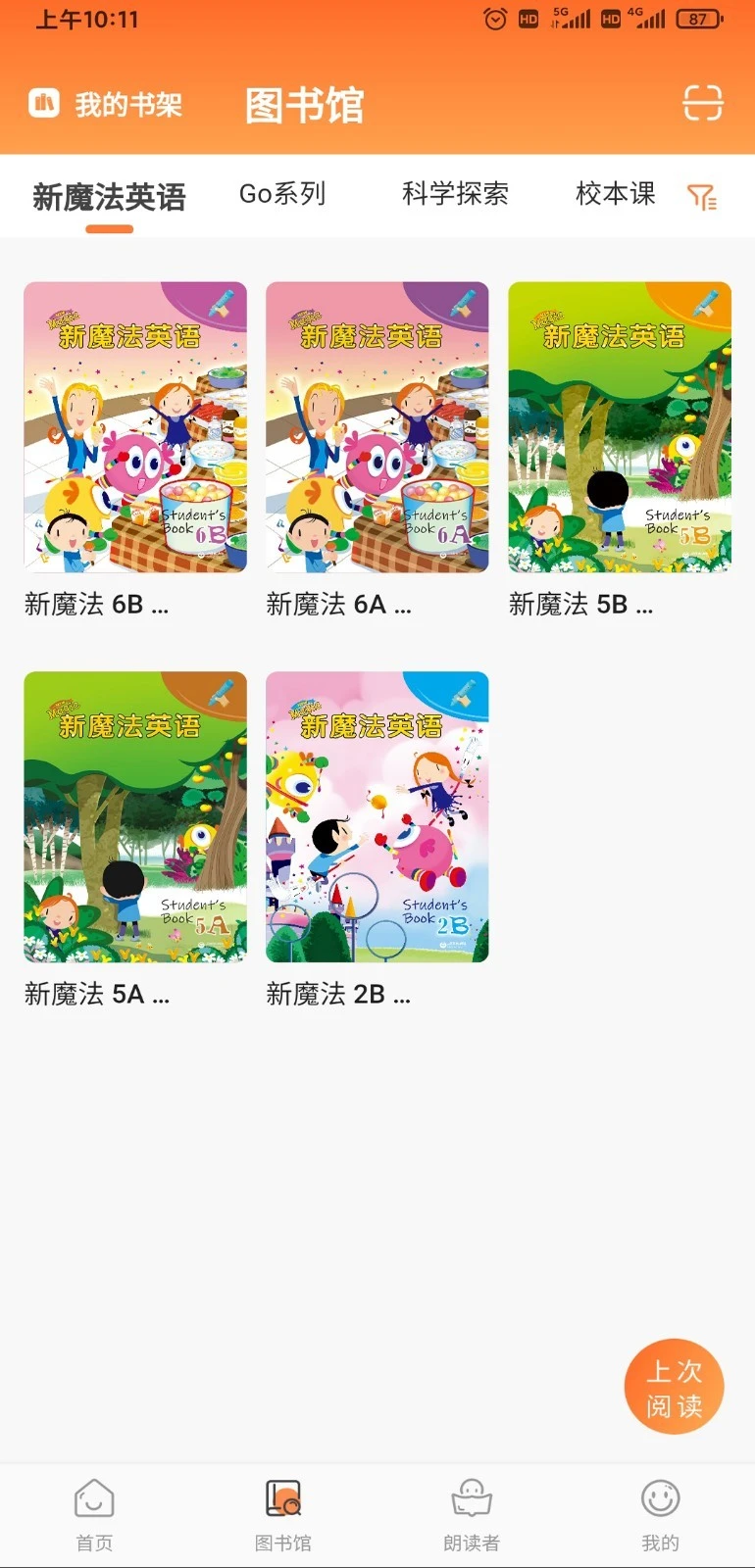Open the 新魔法 5B book cover
755x1568 pixels.
(619, 426)
